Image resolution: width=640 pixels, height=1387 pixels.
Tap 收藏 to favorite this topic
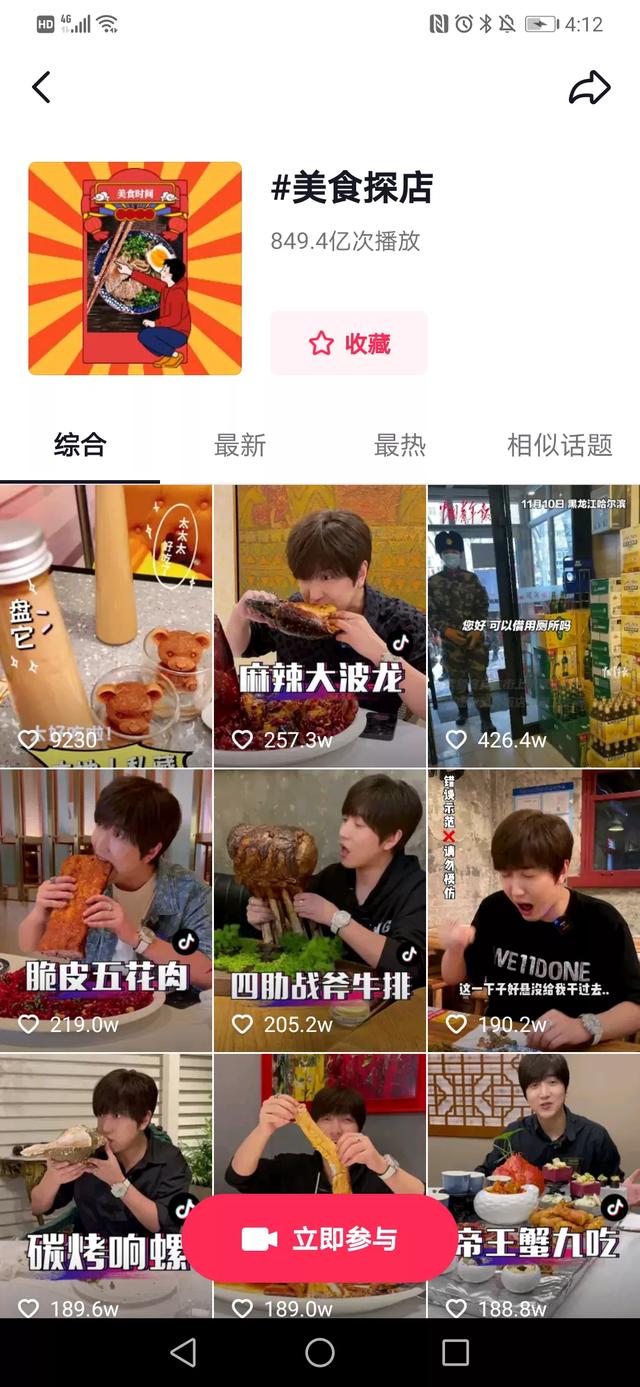(x=349, y=343)
